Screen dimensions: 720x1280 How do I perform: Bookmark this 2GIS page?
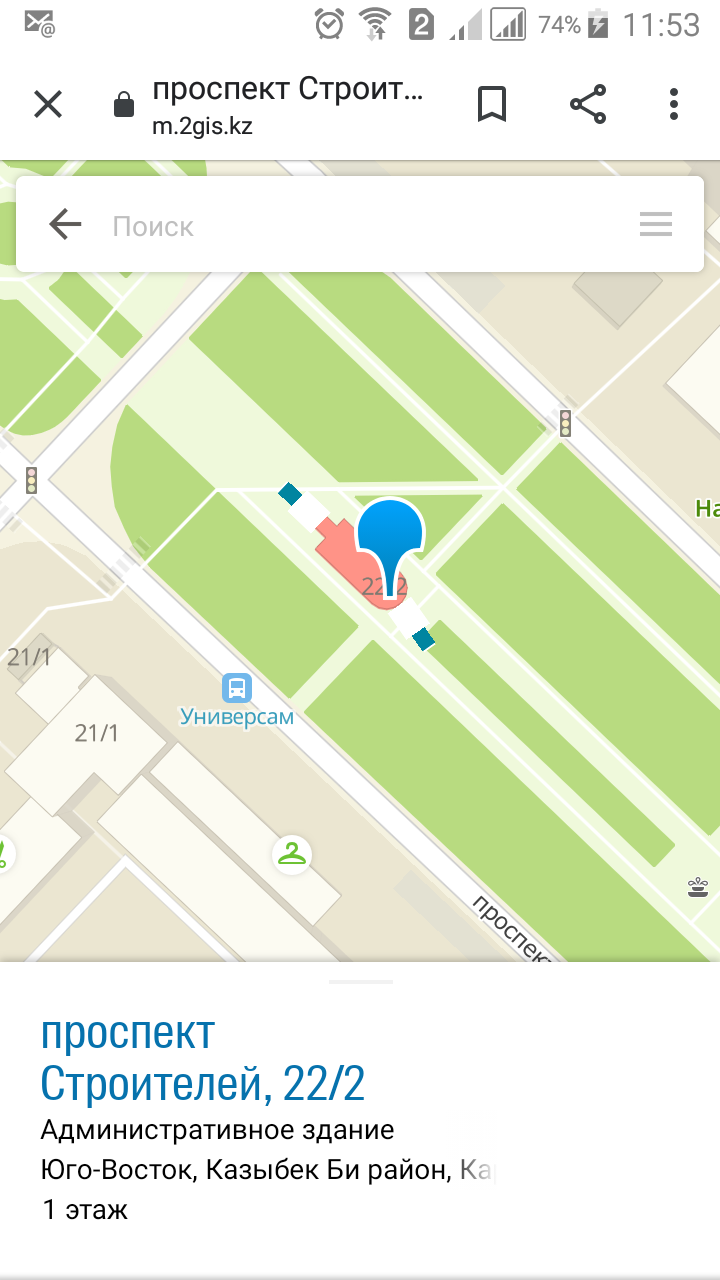(x=491, y=104)
